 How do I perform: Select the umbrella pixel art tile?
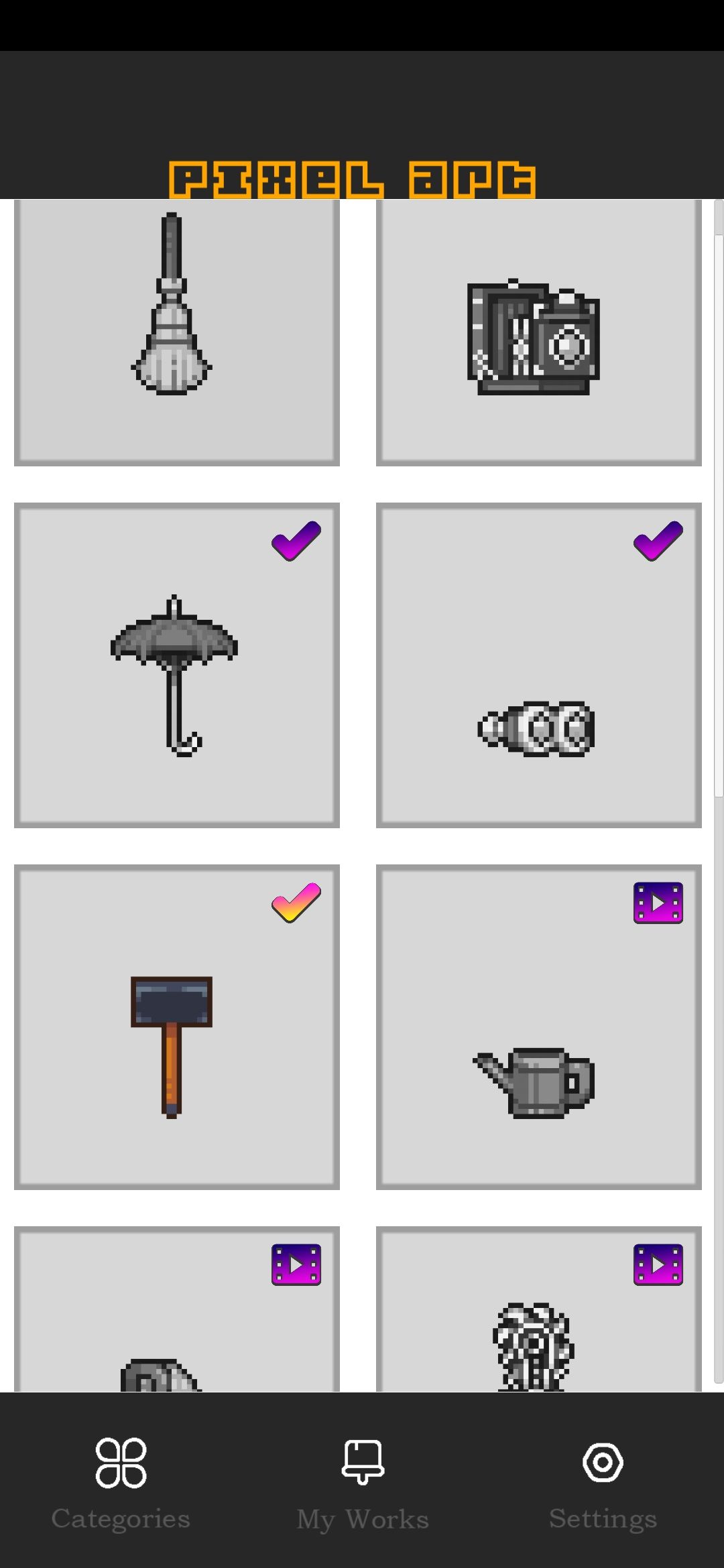click(176, 665)
